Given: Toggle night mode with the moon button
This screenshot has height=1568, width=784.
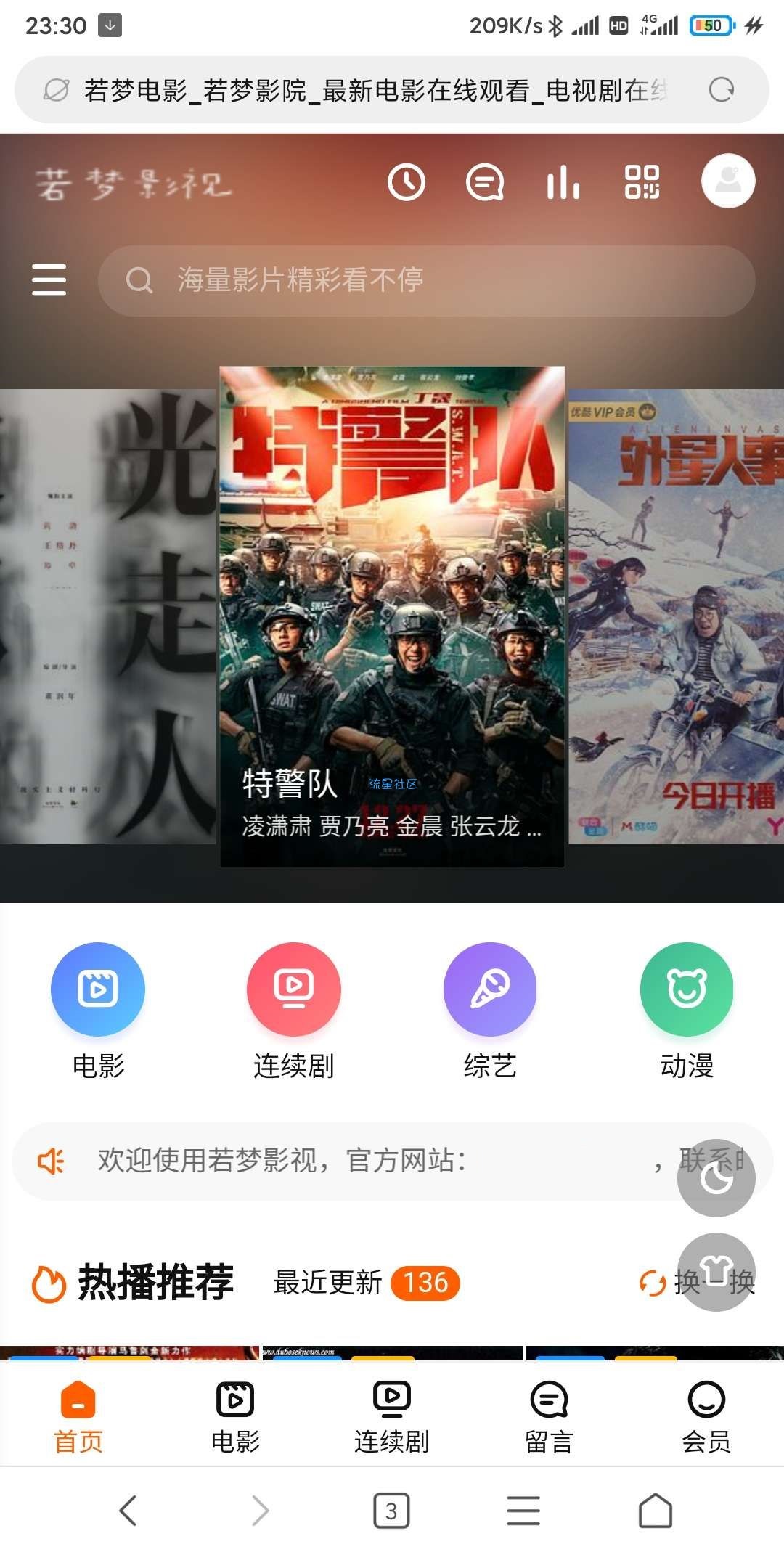Looking at the screenshot, I should pyautogui.click(x=716, y=1177).
